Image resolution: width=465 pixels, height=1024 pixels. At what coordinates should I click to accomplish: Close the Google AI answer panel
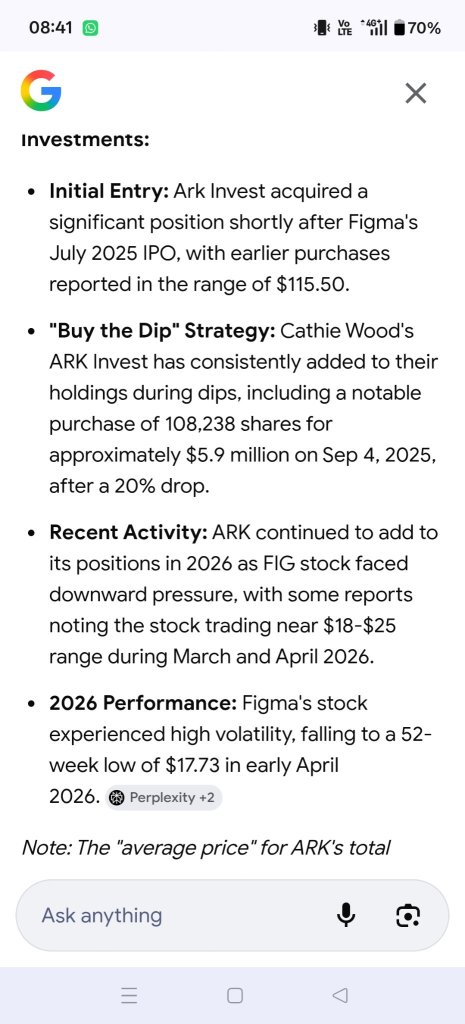click(x=415, y=93)
